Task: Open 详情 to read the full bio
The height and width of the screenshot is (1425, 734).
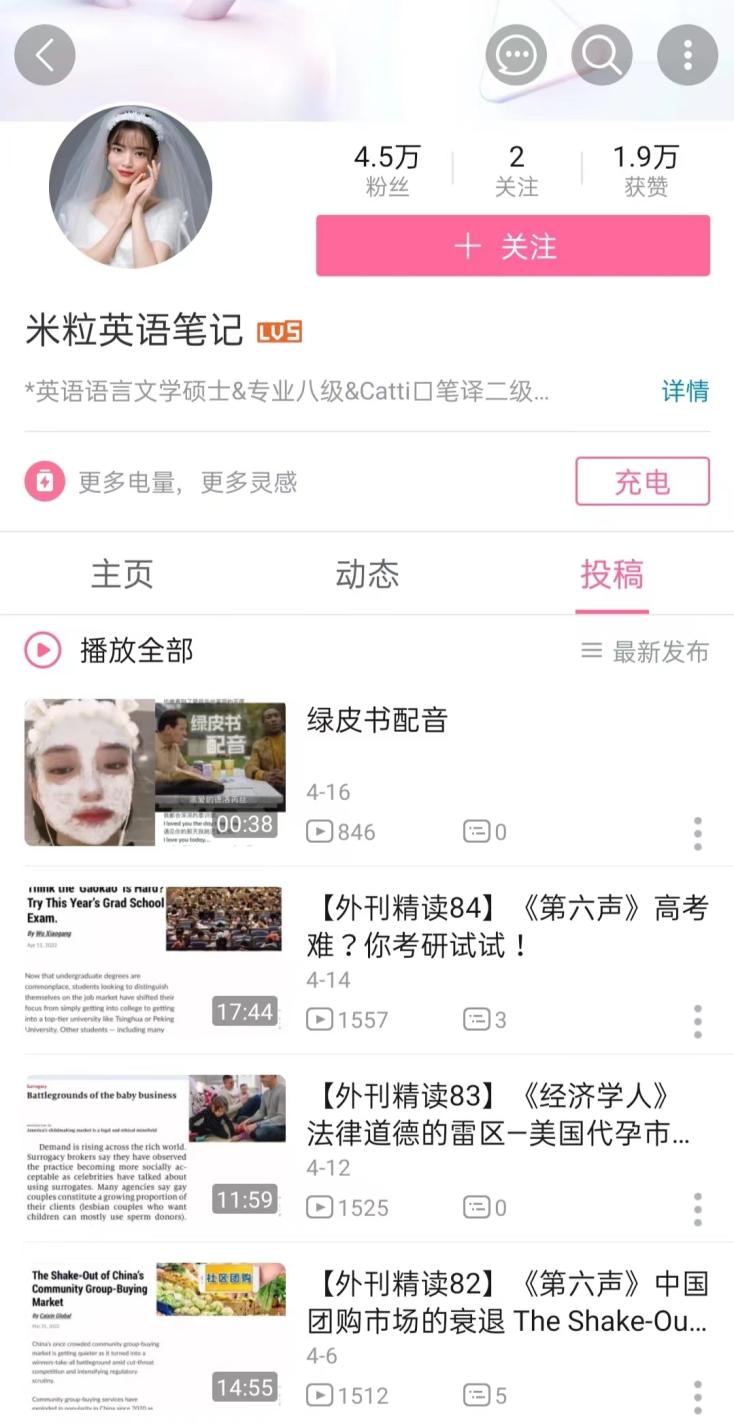Action: [685, 391]
